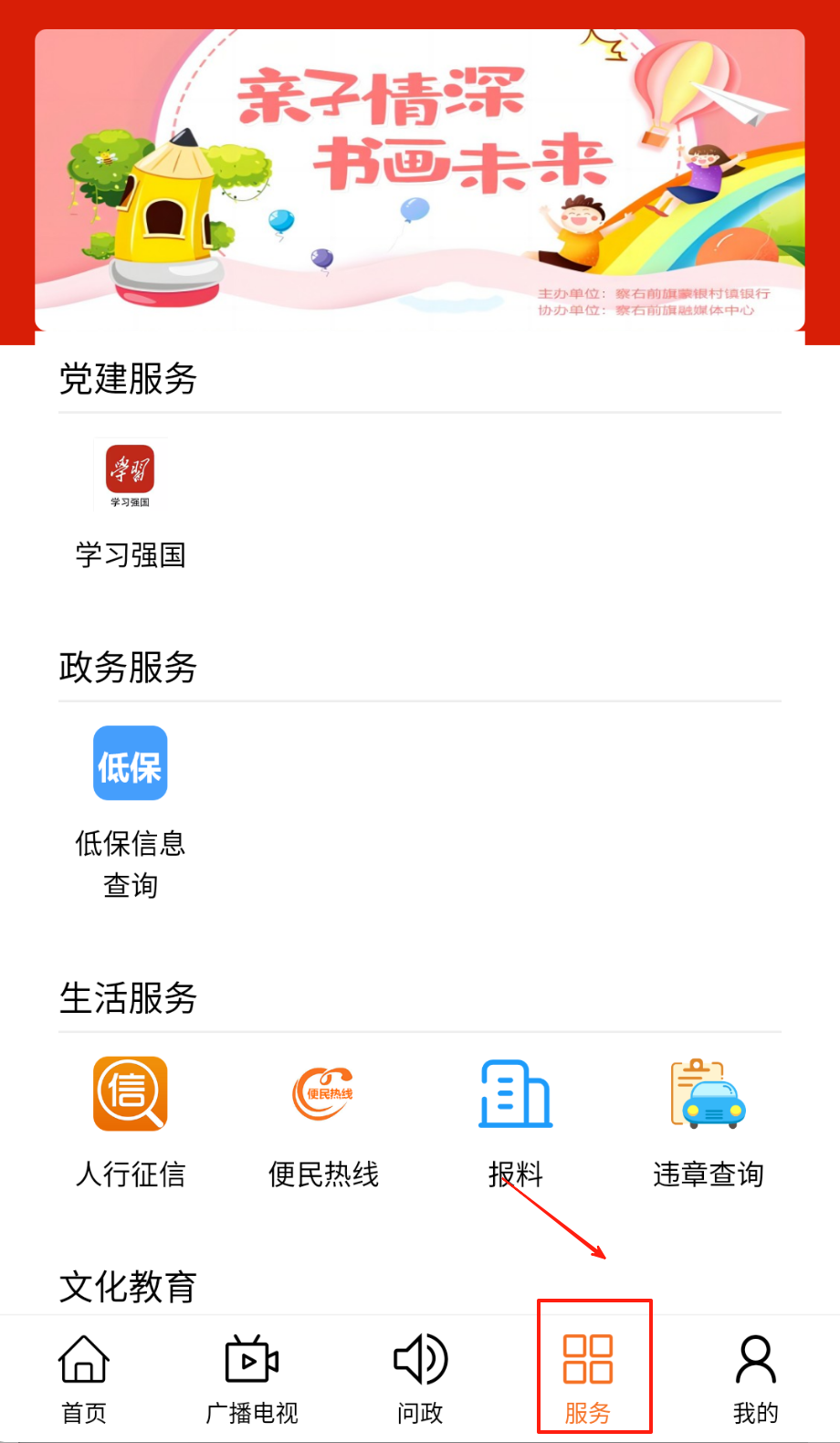Switch to the 广播电视 tab
The height and width of the screenshot is (1443, 840).
(252, 1378)
